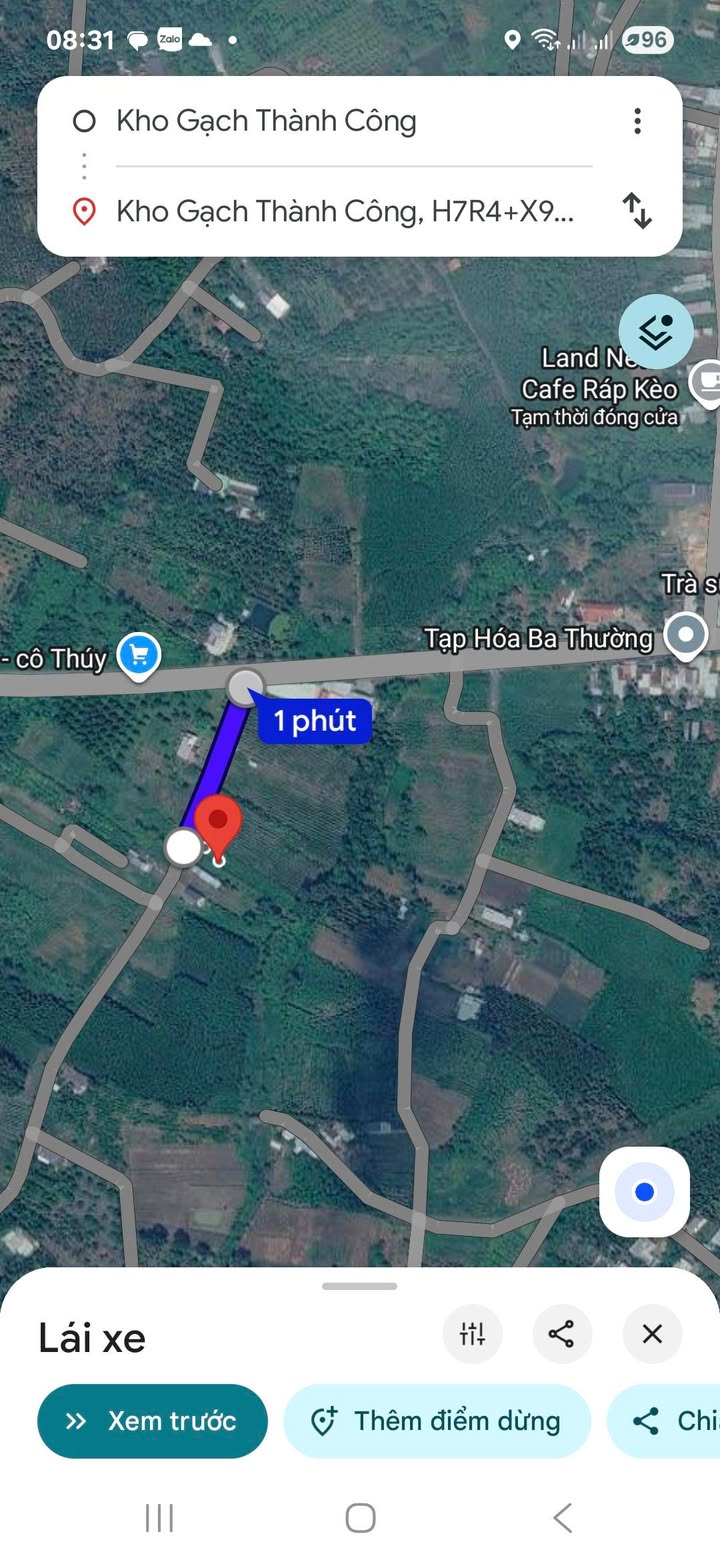Go back with the system back button

(x=563, y=1517)
